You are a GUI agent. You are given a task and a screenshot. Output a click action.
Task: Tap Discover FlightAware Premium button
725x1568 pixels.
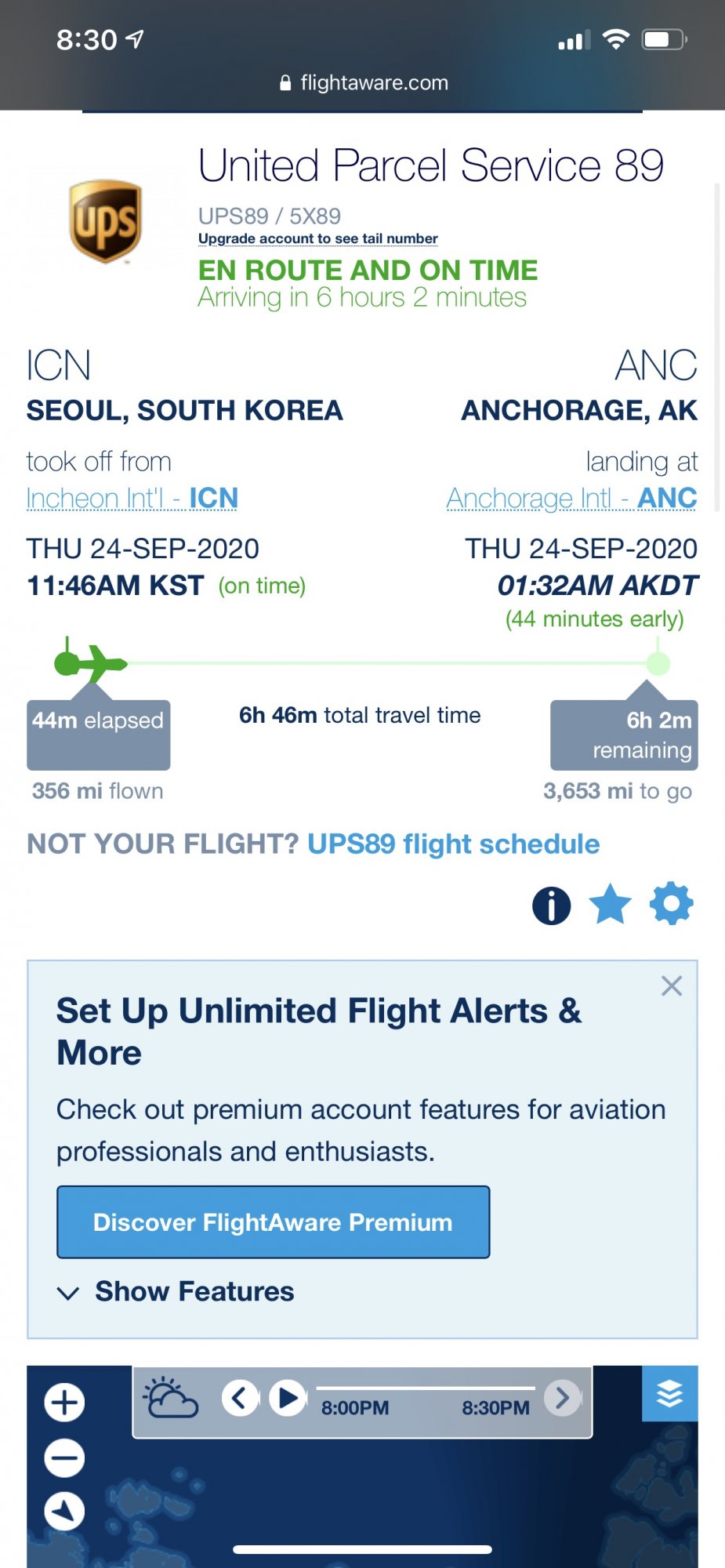tap(274, 1221)
